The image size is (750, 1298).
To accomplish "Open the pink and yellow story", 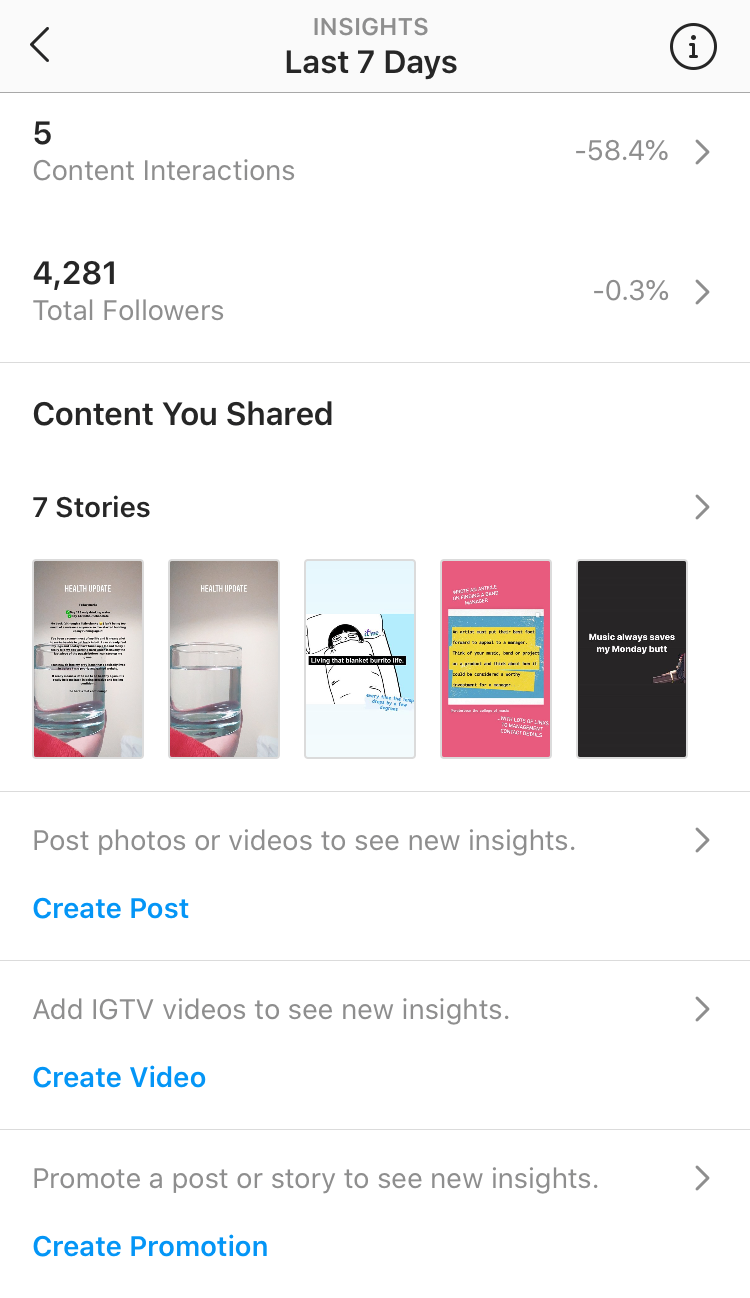I will point(496,659).
